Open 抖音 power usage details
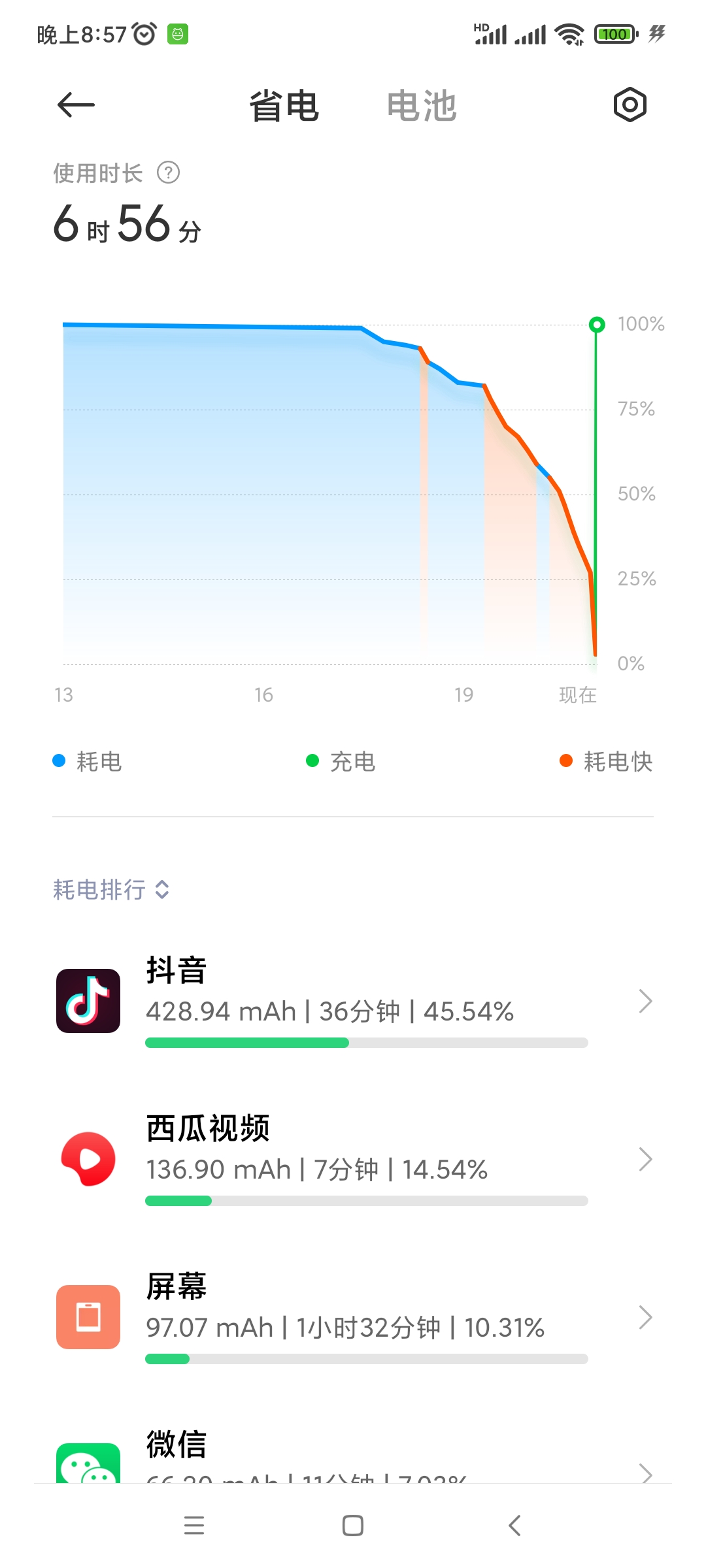Image resolution: width=706 pixels, height=1568 pixels. pos(353,1001)
